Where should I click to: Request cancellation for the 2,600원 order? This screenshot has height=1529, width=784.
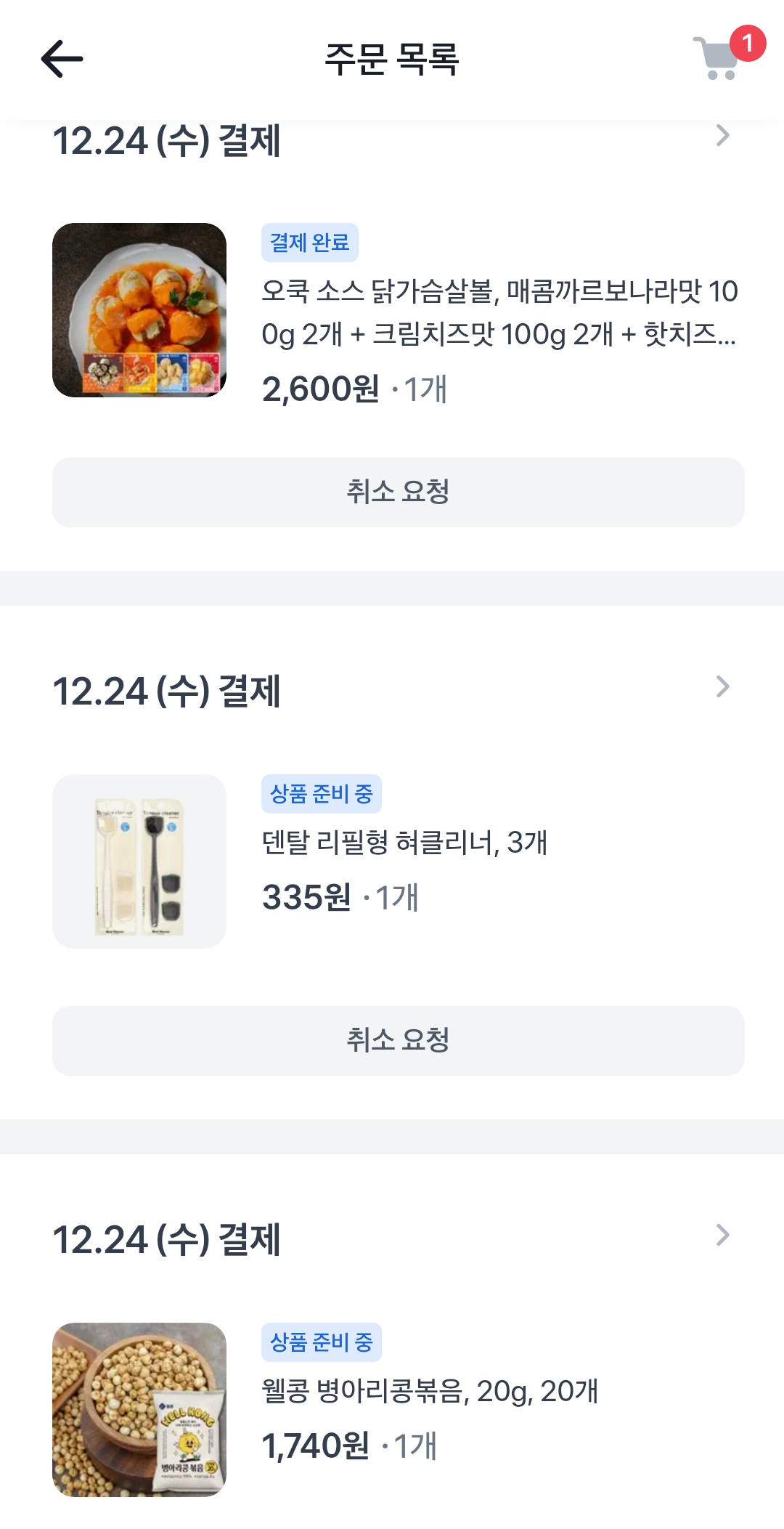click(x=399, y=492)
